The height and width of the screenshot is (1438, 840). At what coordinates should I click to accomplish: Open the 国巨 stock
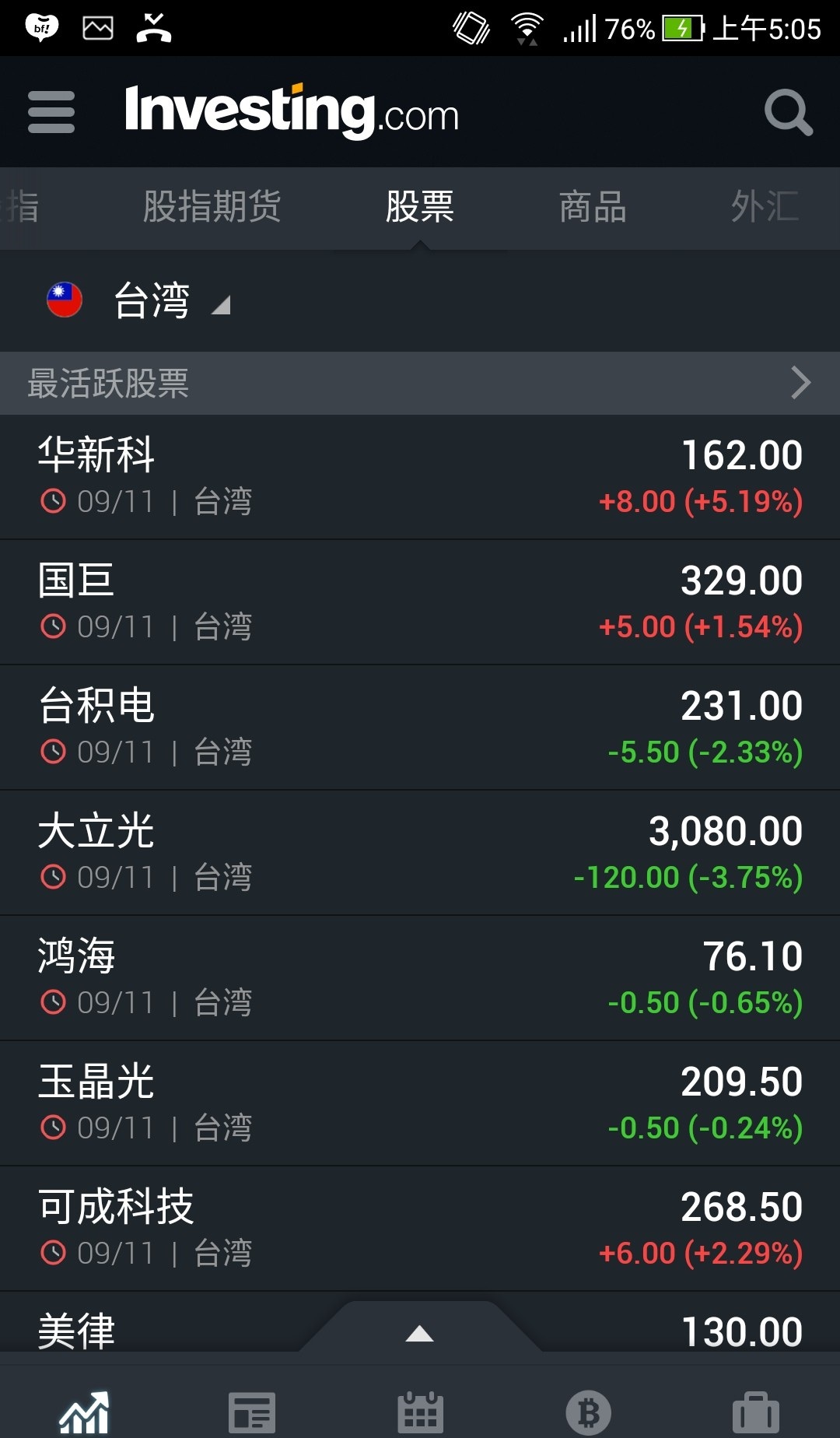click(420, 602)
